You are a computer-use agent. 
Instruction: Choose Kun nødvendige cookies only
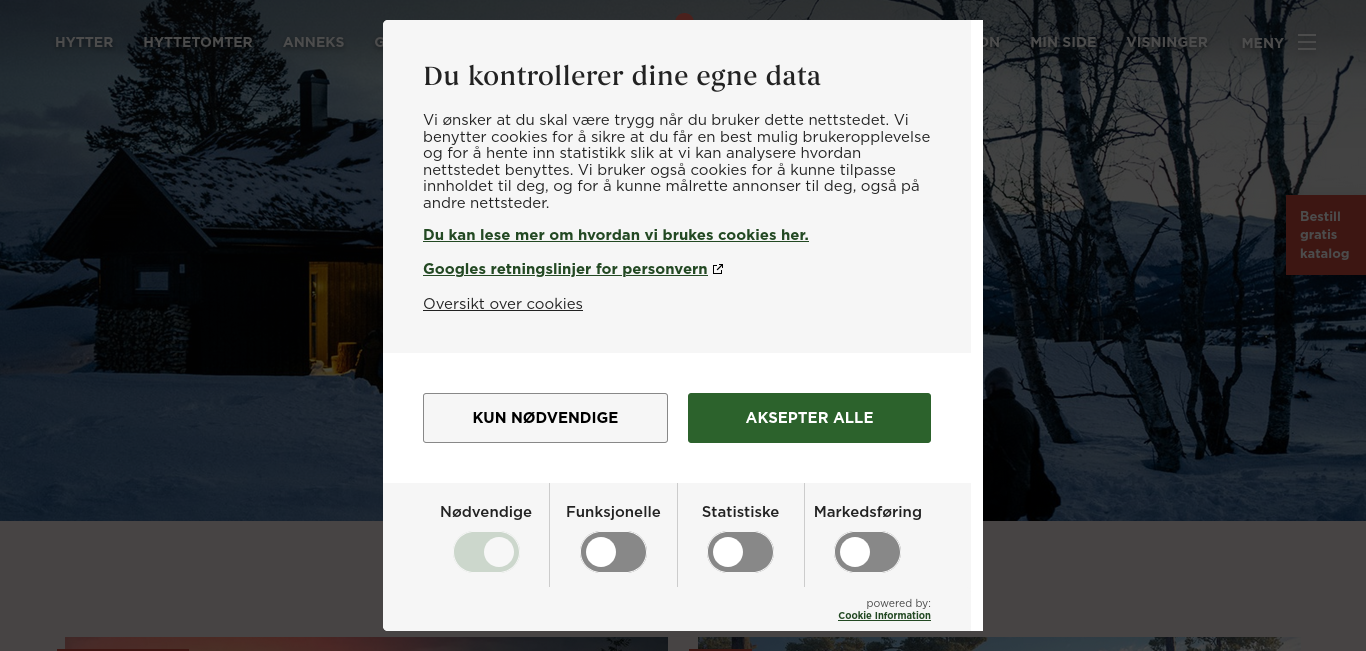[545, 418]
